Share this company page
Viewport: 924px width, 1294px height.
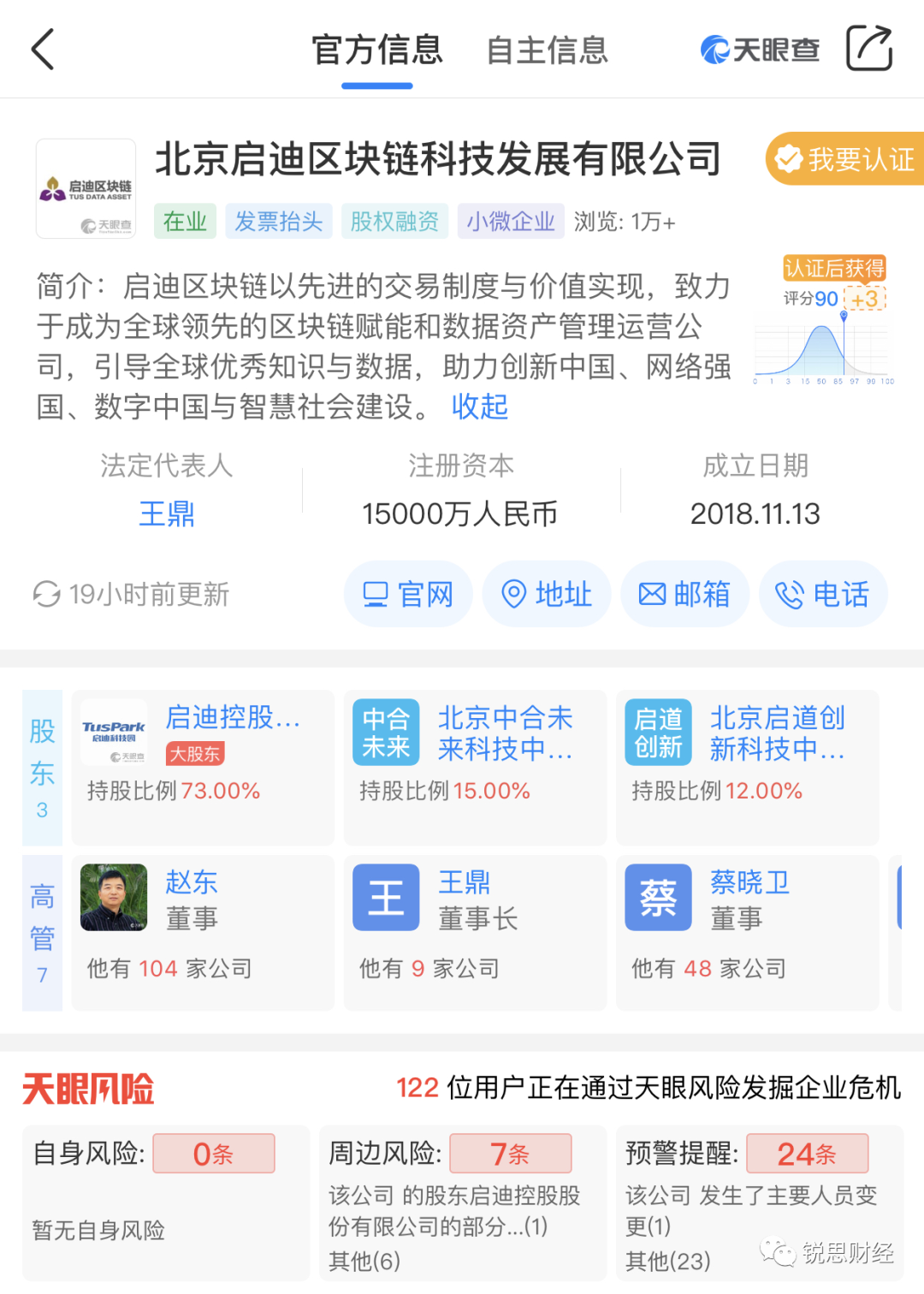tap(868, 48)
